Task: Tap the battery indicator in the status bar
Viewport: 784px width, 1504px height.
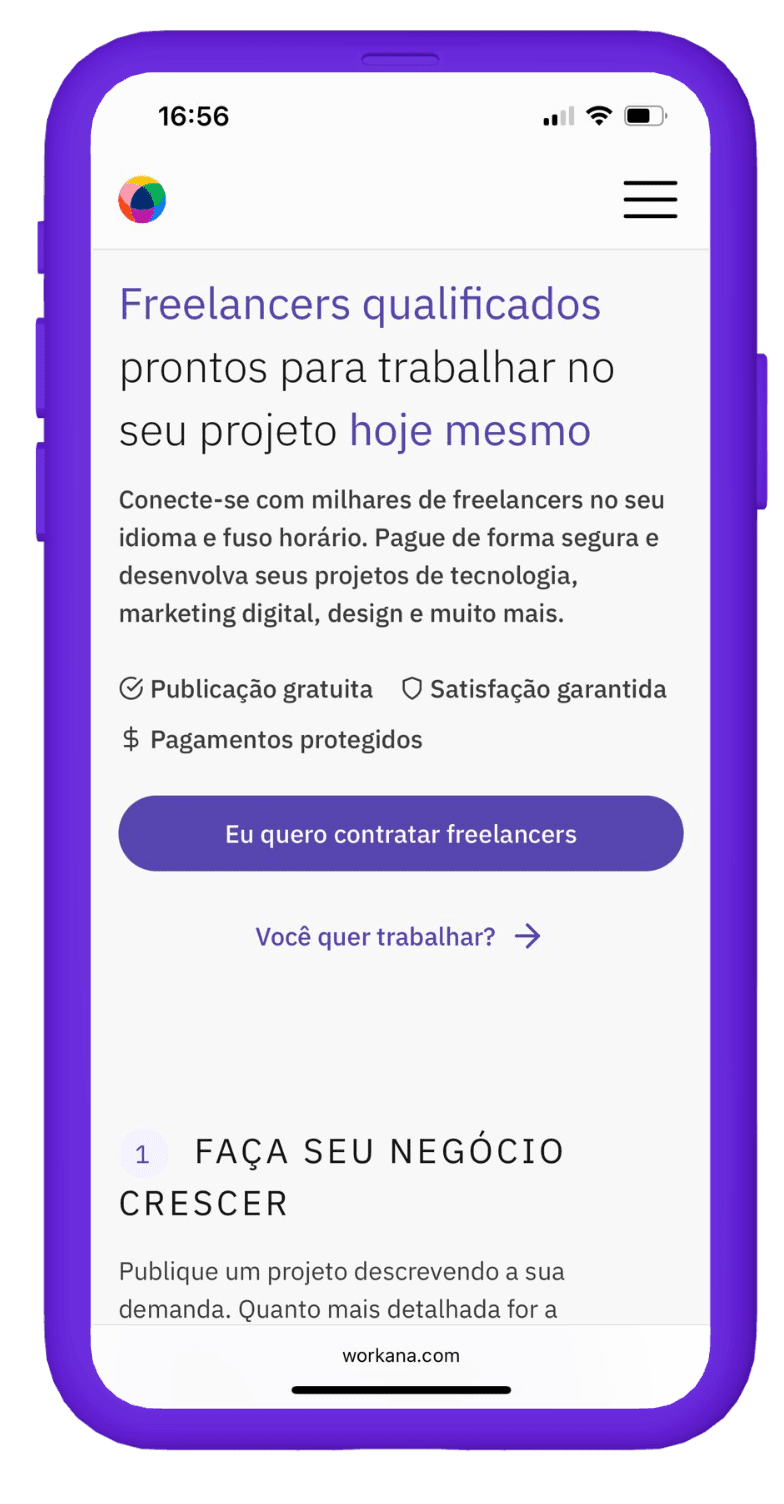Action: (644, 115)
